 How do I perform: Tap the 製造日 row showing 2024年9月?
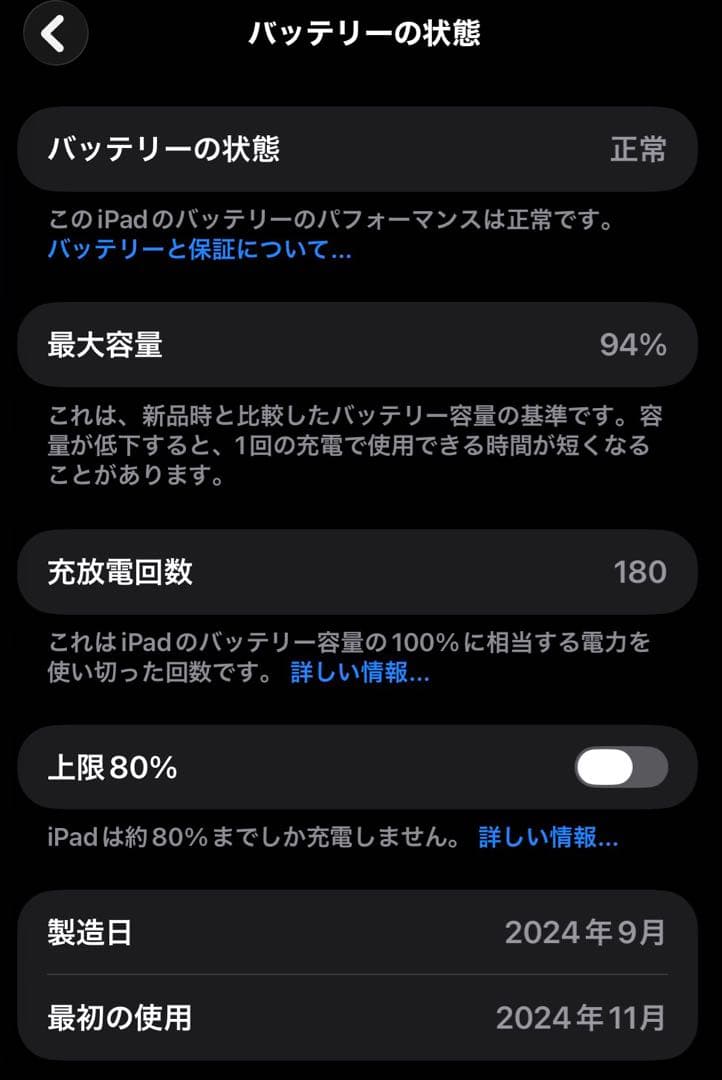(x=360, y=931)
